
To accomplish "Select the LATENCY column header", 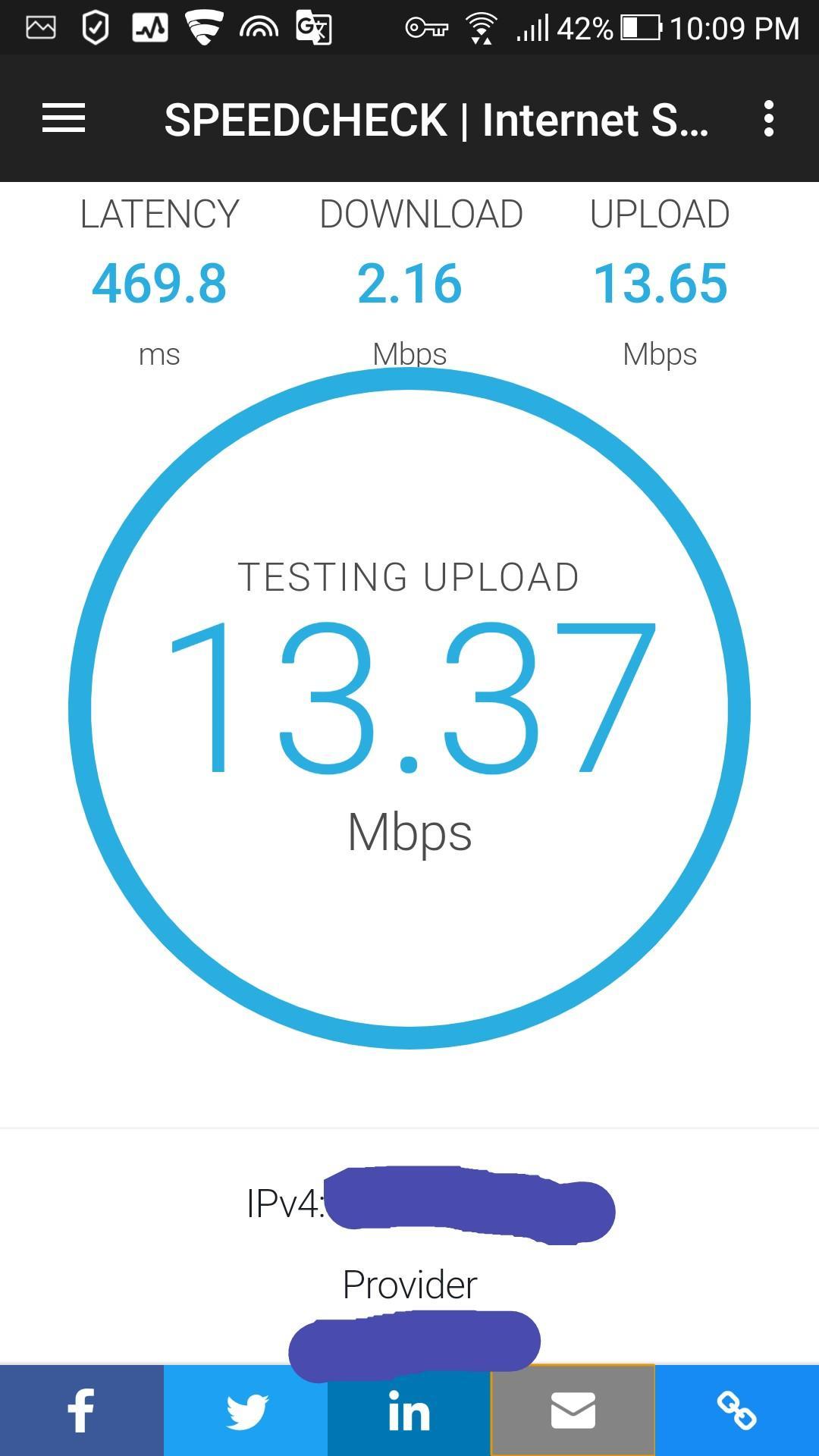I will pyautogui.click(x=159, y=215).
